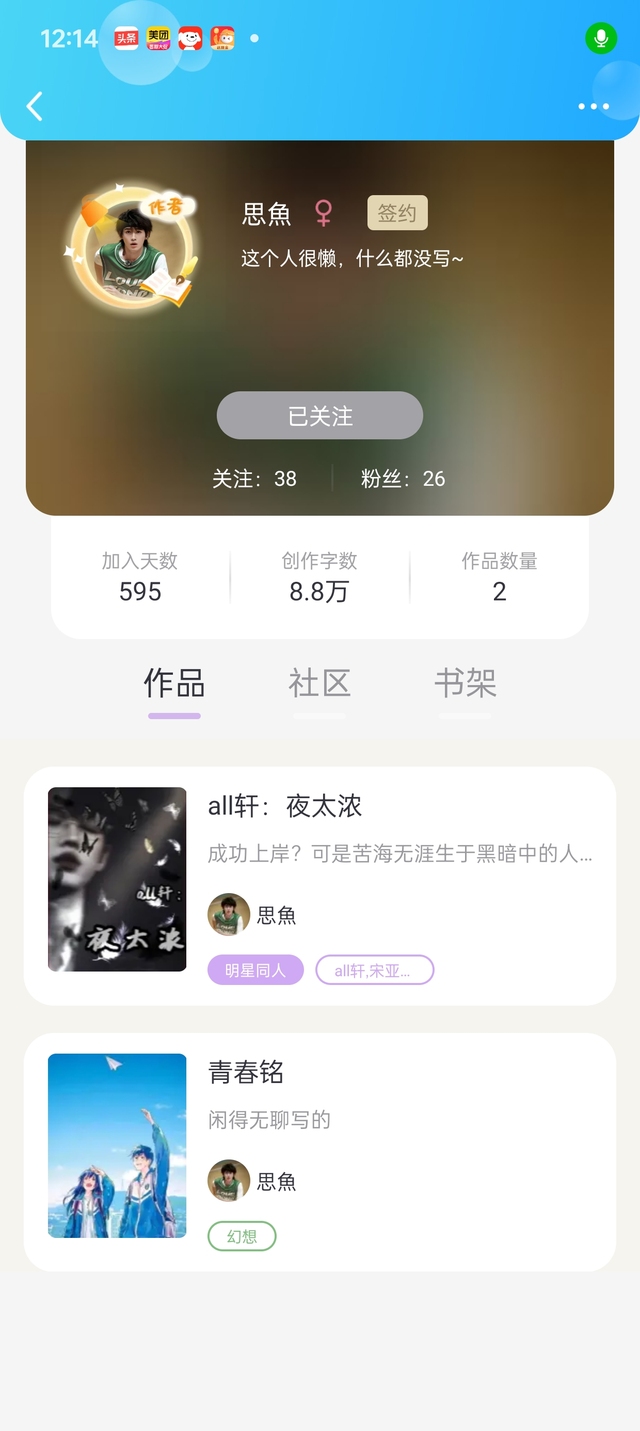
Task: Tap the 明星同人 tag chip
Action: tap(255, 970)
